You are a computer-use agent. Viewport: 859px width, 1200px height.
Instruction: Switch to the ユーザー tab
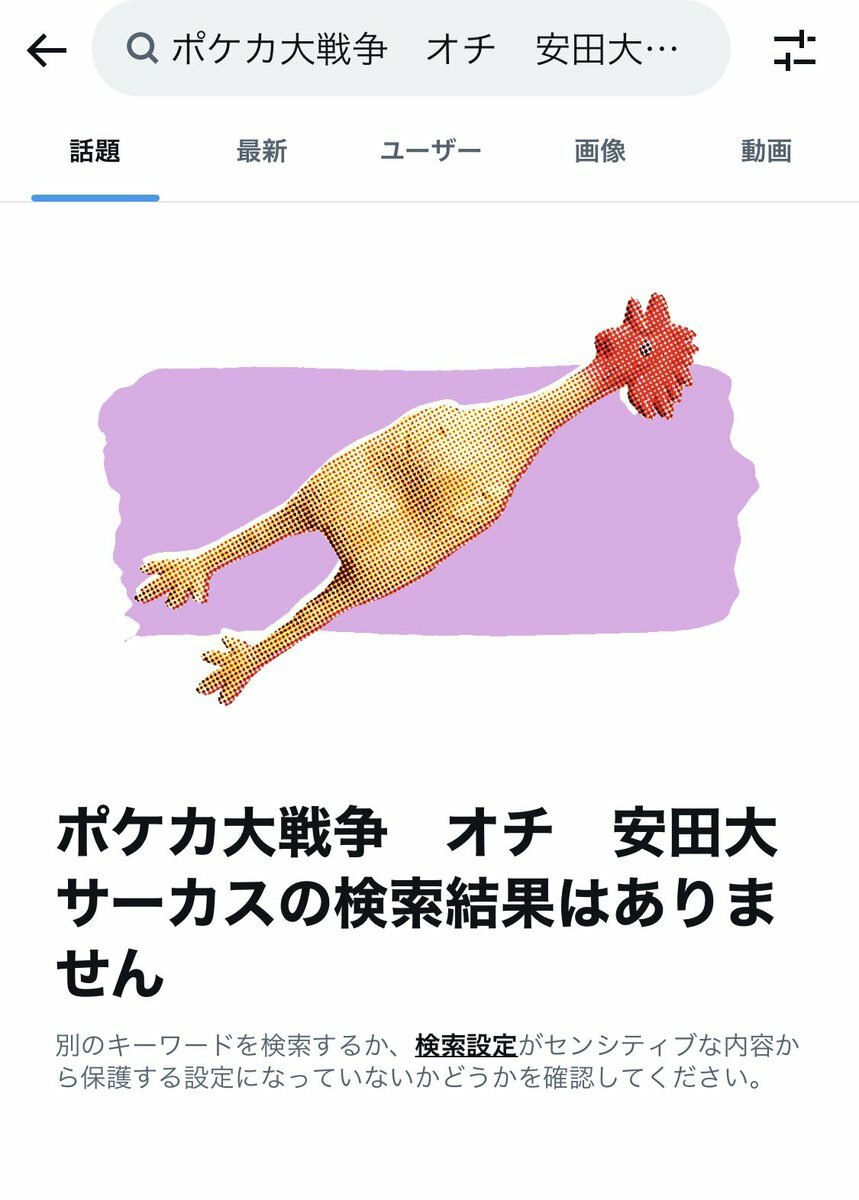coord(431,152)
